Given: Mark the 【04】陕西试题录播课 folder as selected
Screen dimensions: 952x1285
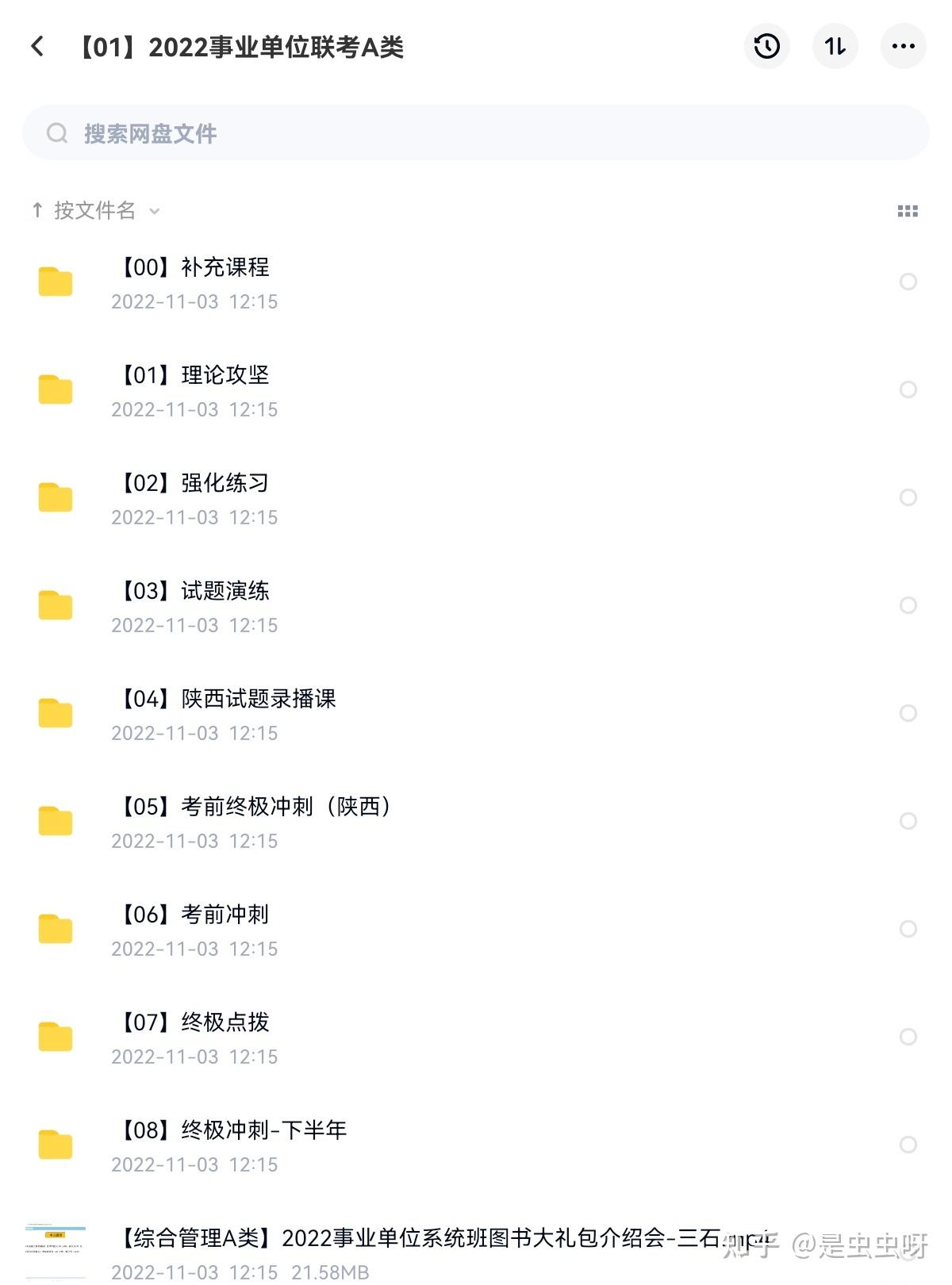Looking at the screenshot, I should click(x=908, y=713).
